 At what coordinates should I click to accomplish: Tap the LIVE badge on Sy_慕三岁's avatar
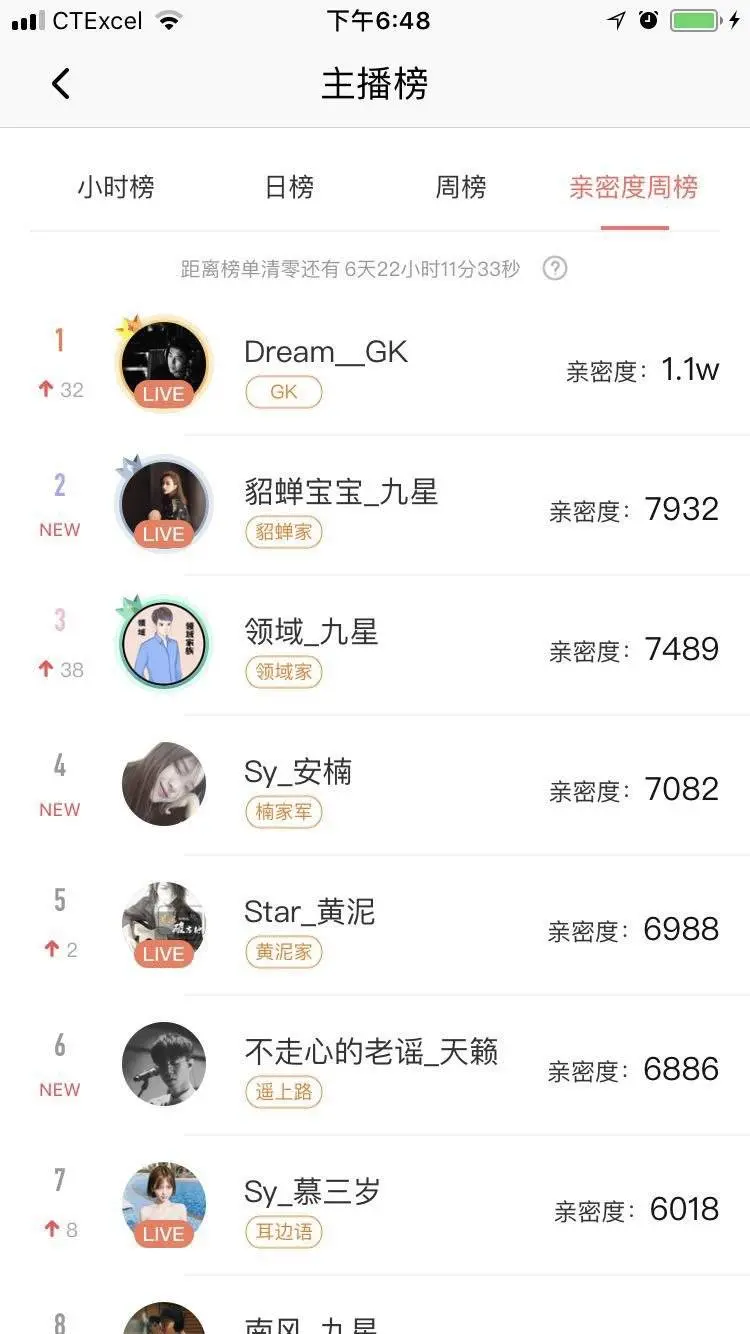163,1234
